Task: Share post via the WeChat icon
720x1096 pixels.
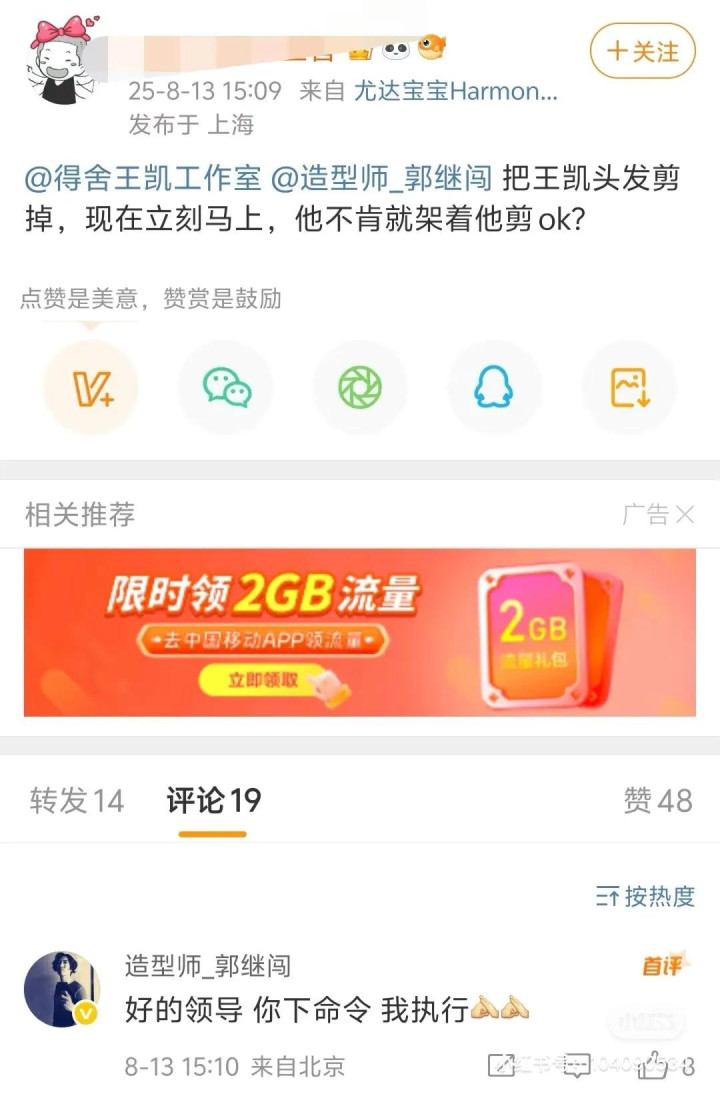Action: [x=226, y=387]
